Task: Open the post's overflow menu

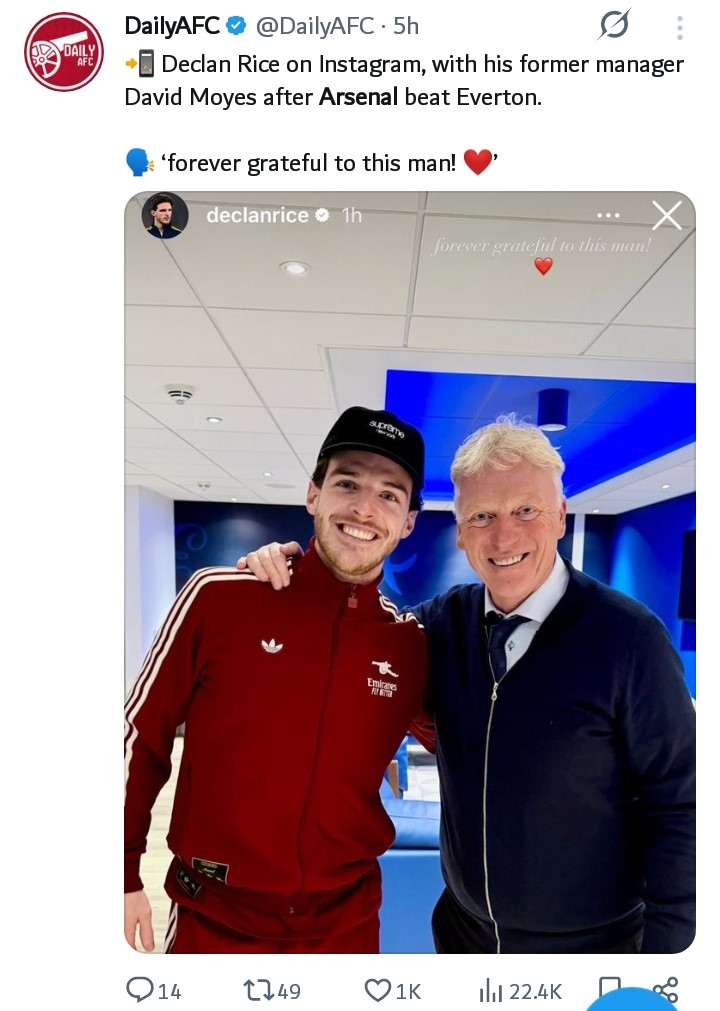Action: point(680,27)
